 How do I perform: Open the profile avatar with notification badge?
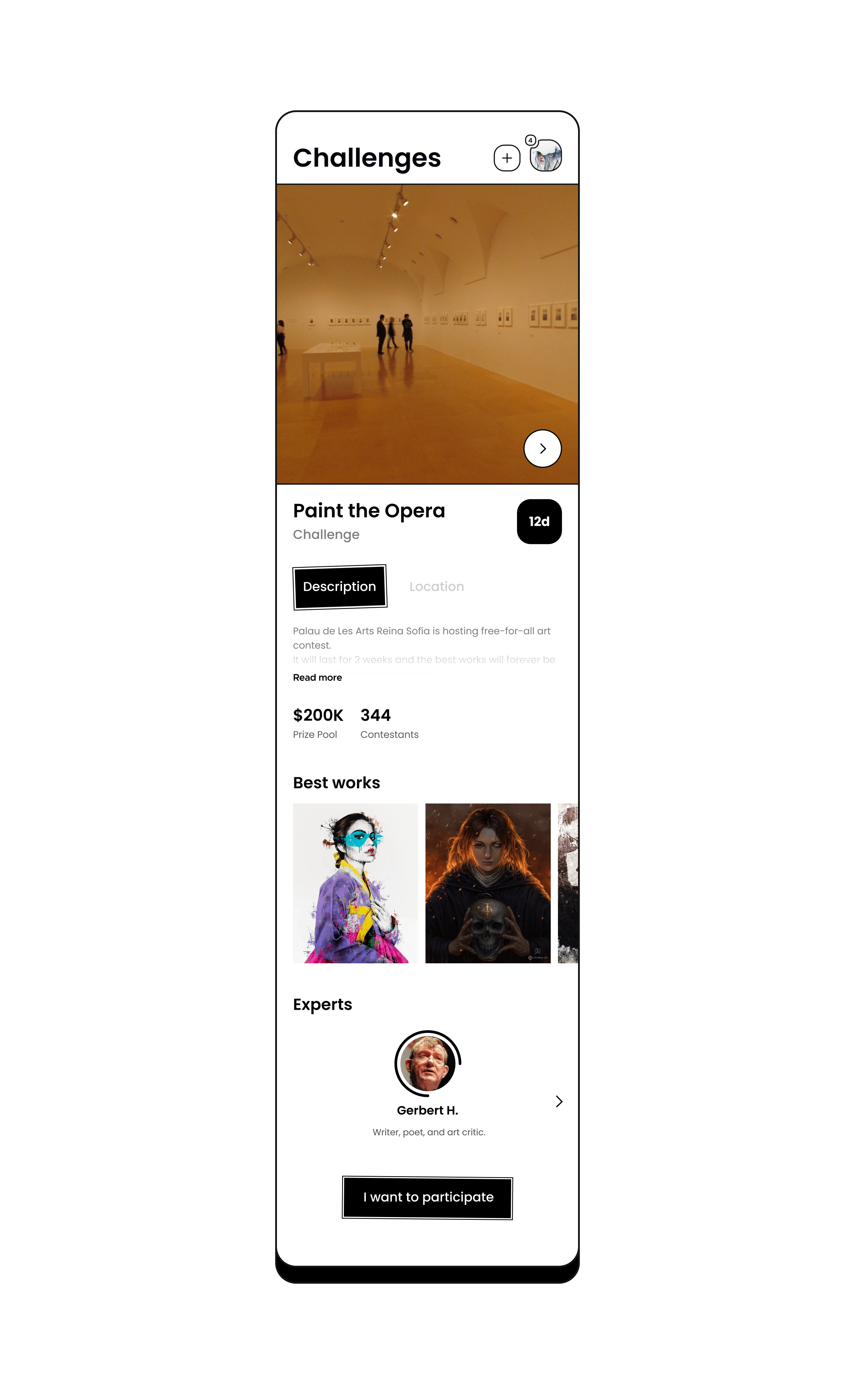tap(545, 156)
